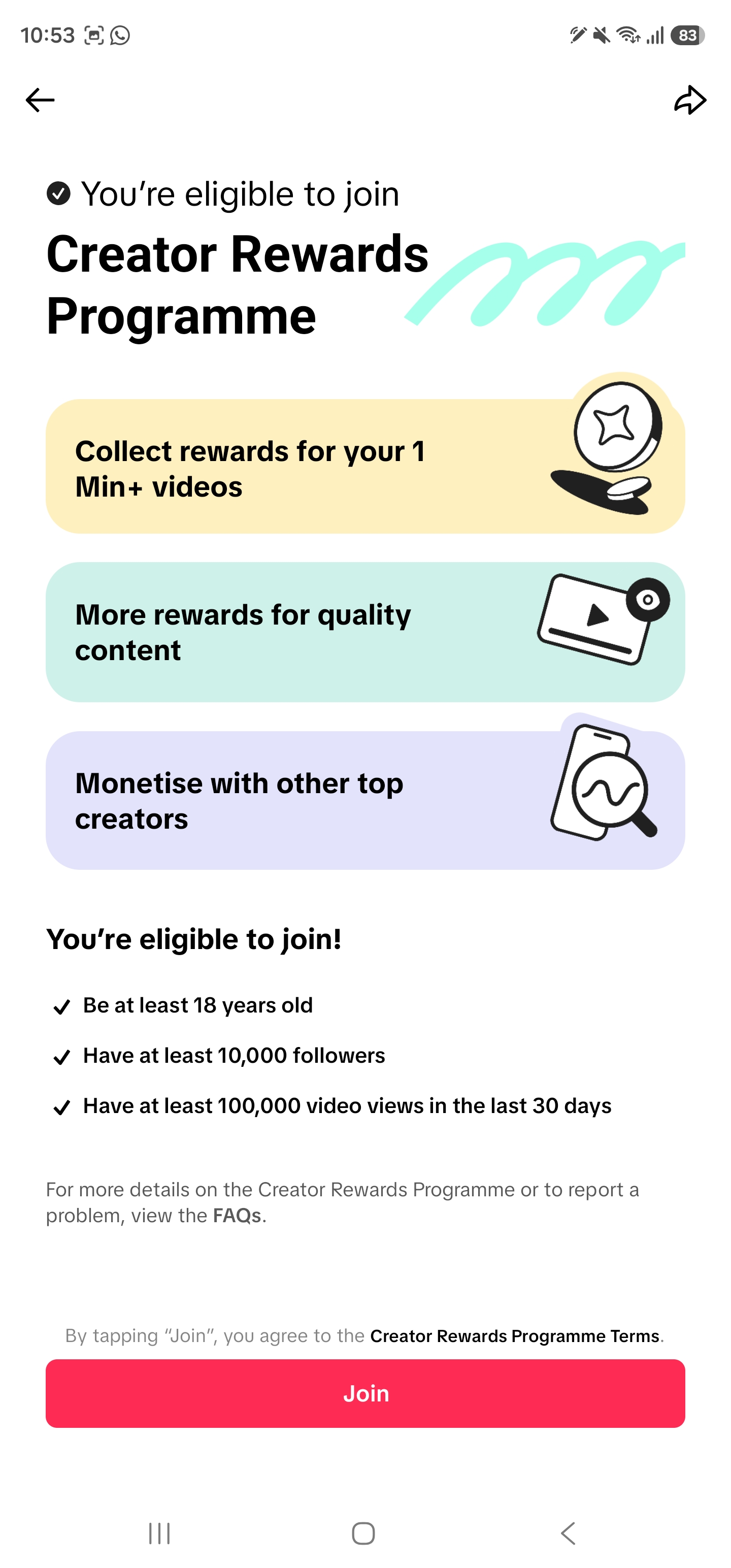Open the FAQs link
This screenshot has width=731, height=1568.
tap(237, 1216)
